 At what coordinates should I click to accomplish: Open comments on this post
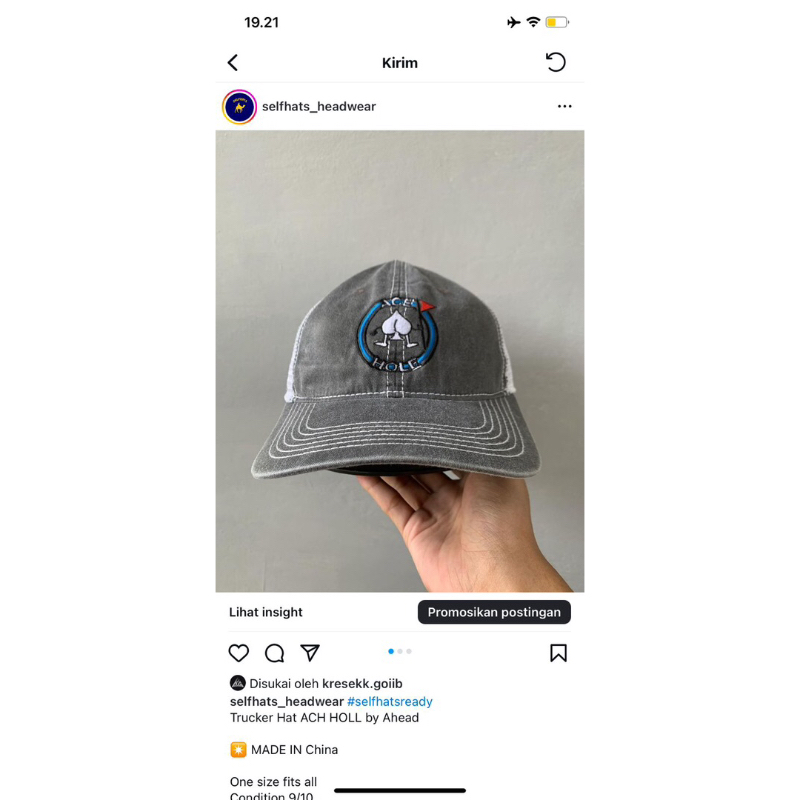click(275, 653)
